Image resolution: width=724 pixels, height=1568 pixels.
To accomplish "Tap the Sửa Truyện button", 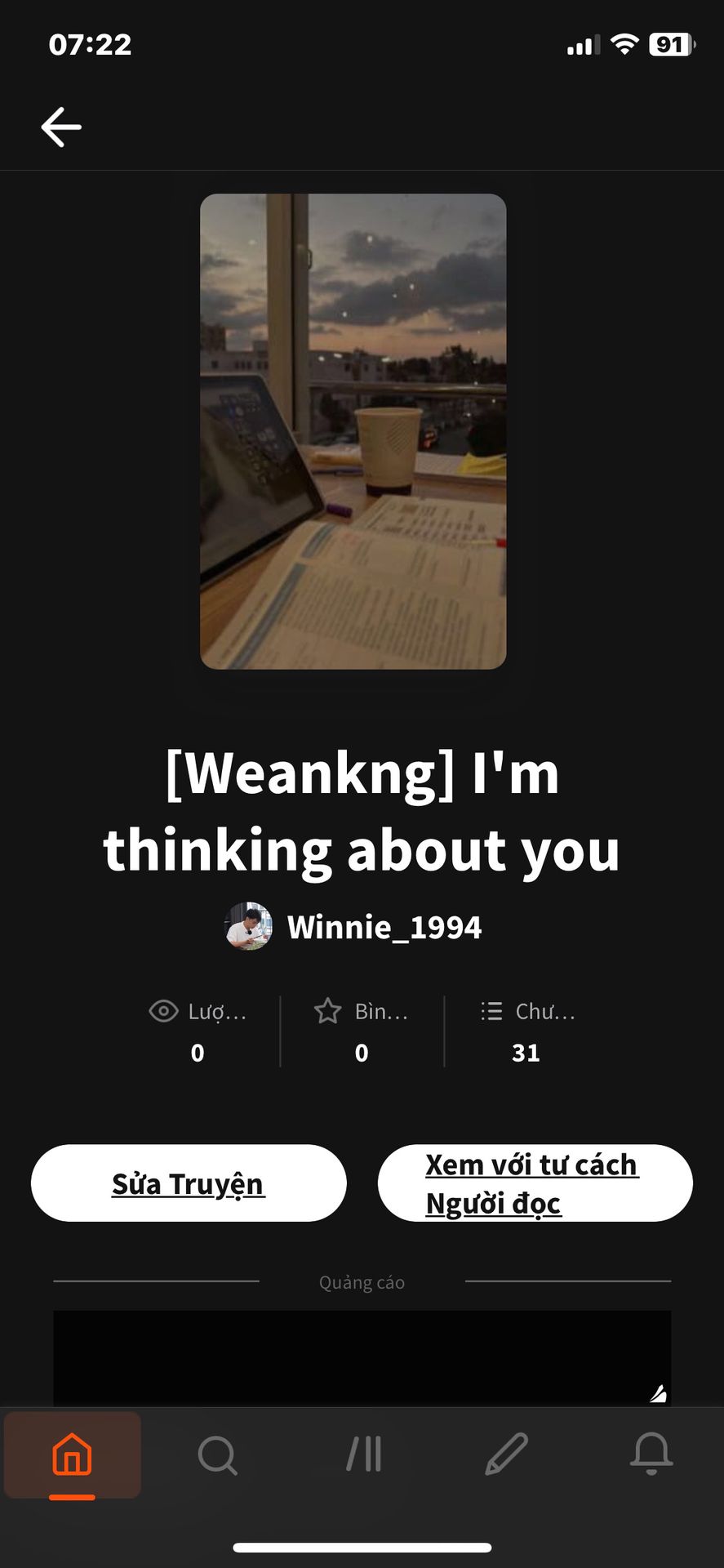I will (x=189, y=1183).
